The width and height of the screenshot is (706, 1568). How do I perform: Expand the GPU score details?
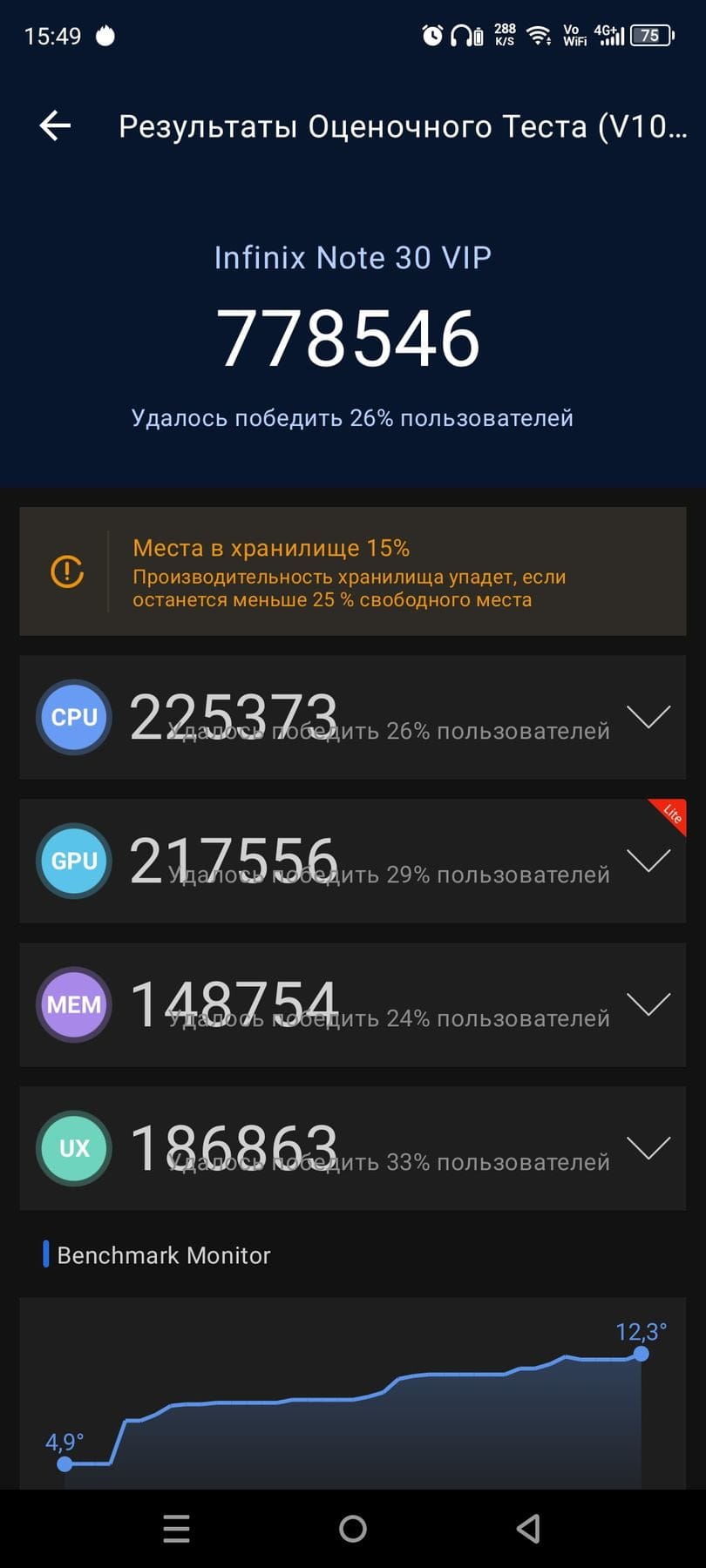click(648, 861)
